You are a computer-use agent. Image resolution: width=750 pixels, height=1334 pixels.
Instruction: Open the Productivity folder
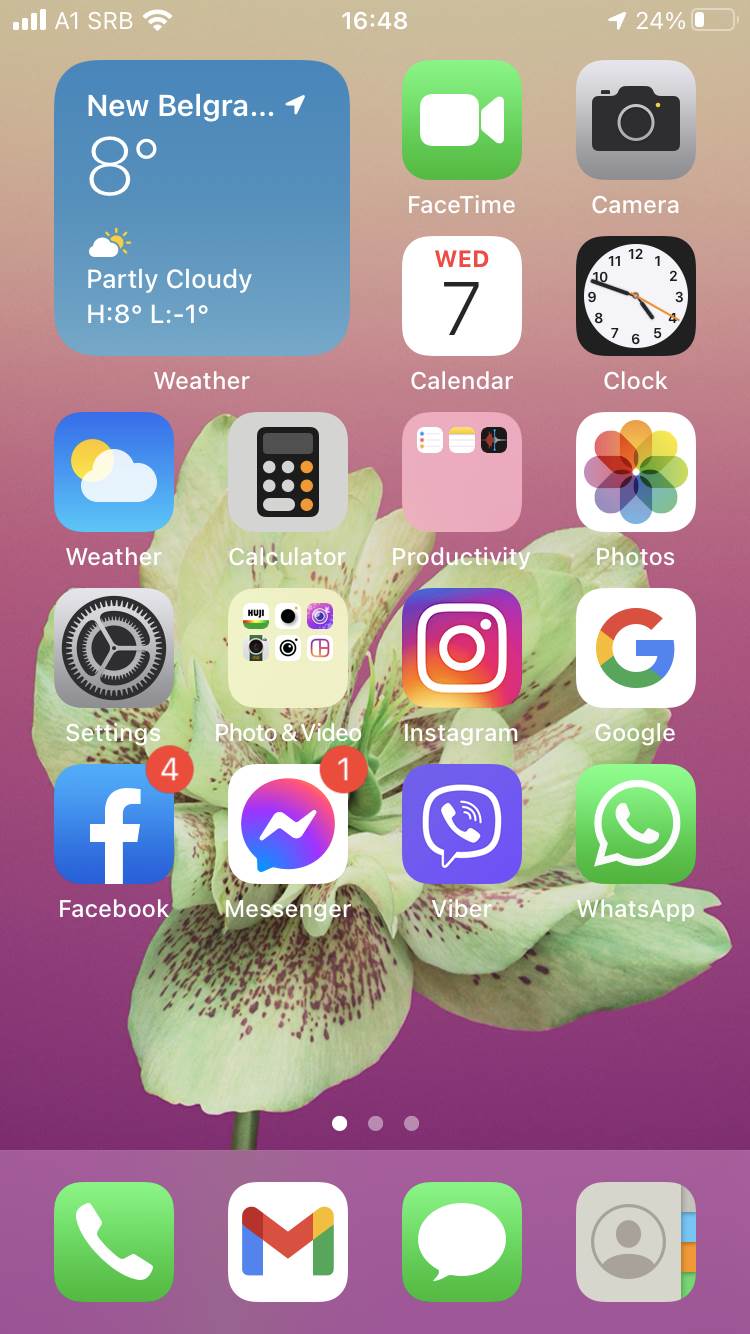point(461,472)
